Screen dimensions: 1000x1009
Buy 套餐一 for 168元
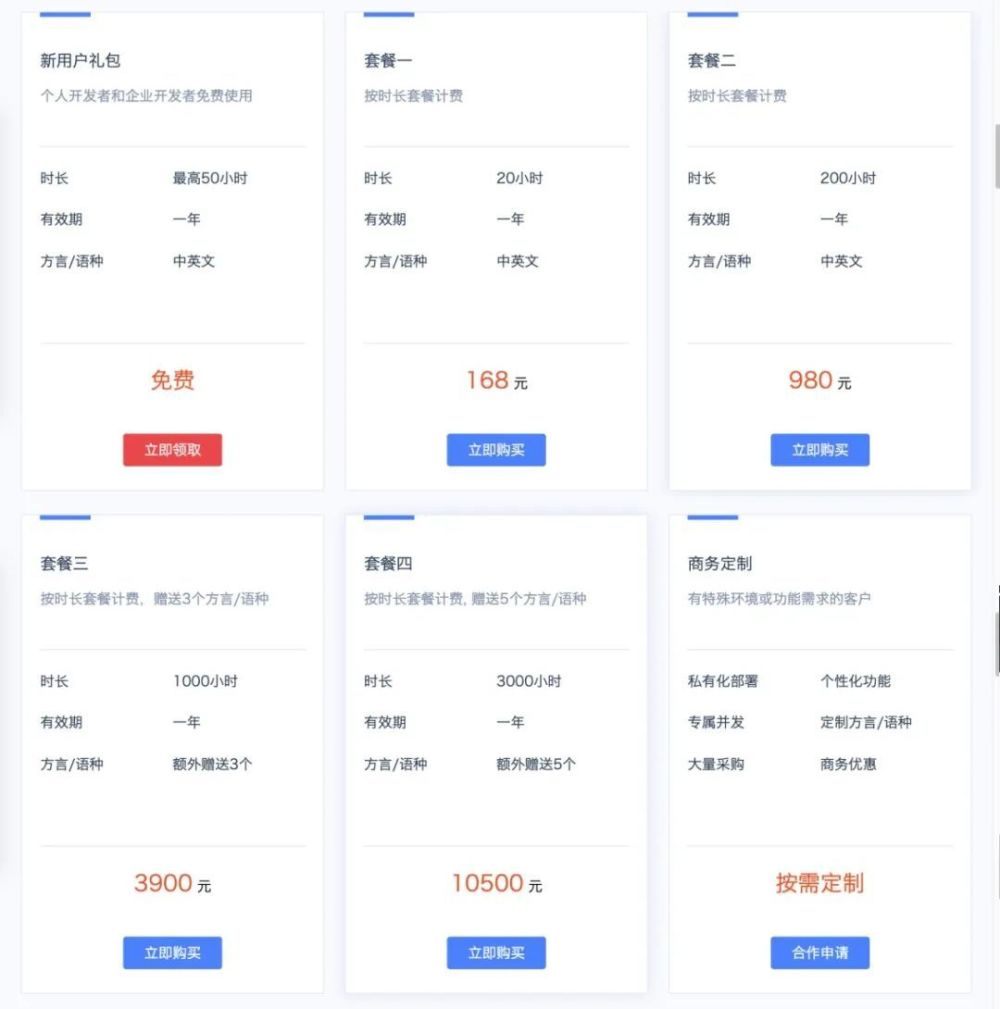click(496, 450)
